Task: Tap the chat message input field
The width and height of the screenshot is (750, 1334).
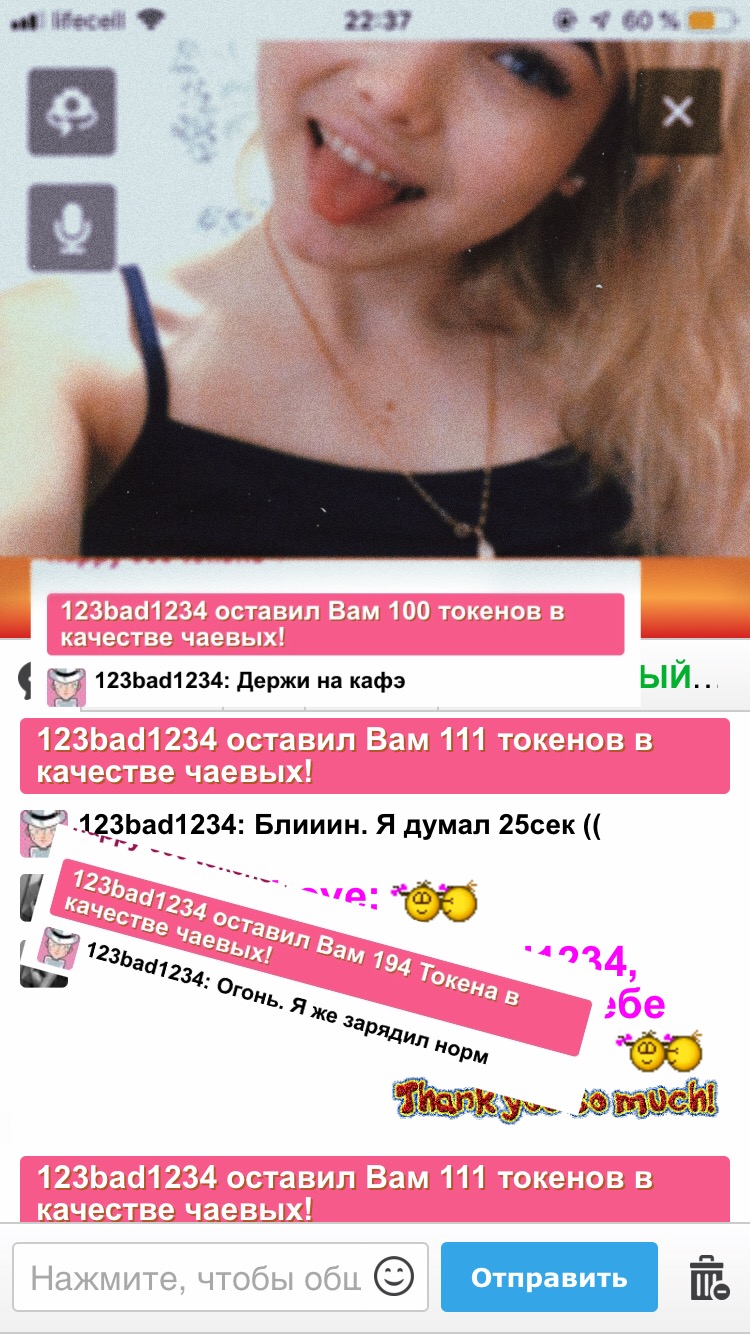Action: pos(195,1277)
